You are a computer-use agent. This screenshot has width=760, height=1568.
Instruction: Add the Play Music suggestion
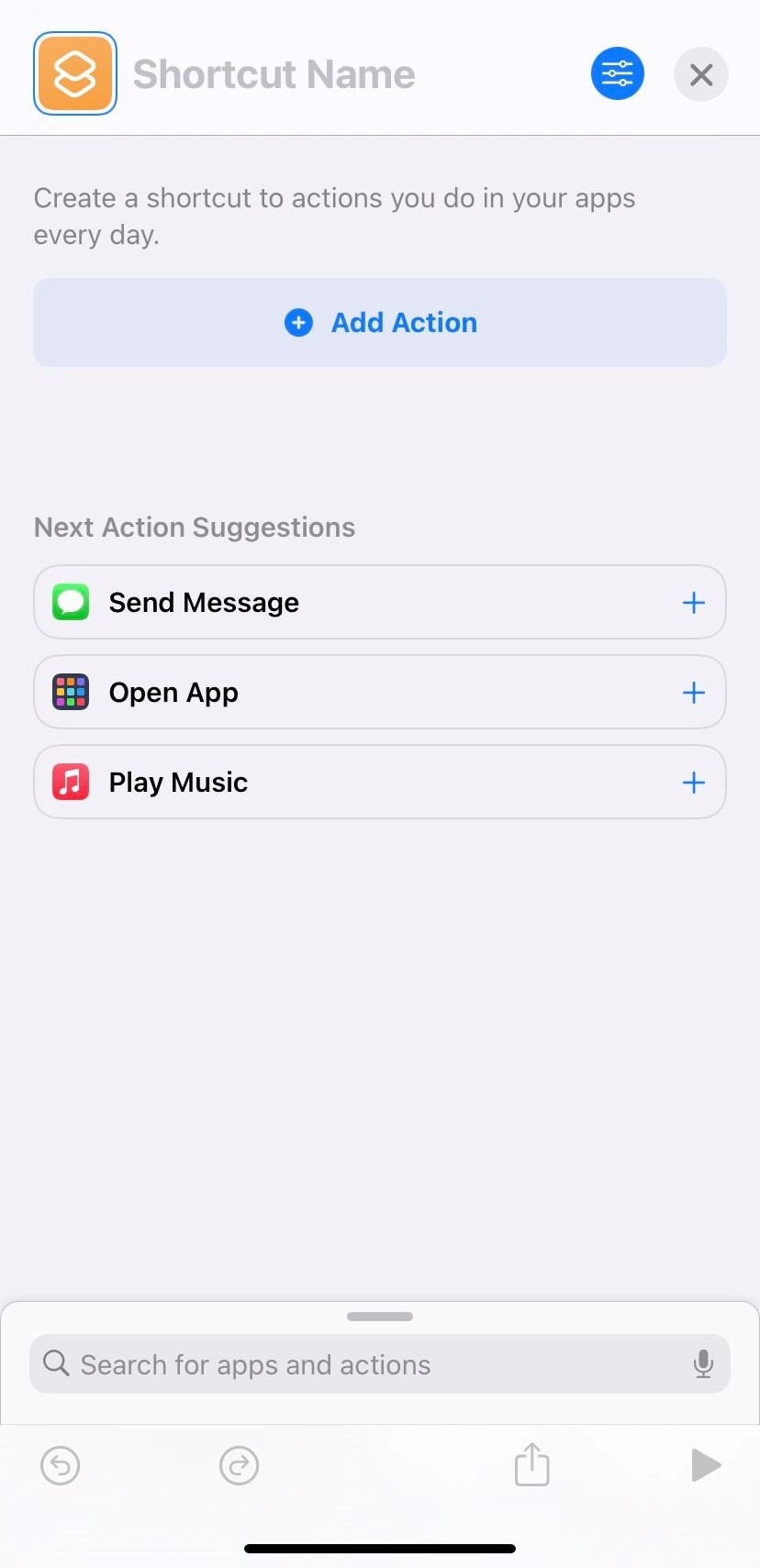pos(694,783)
